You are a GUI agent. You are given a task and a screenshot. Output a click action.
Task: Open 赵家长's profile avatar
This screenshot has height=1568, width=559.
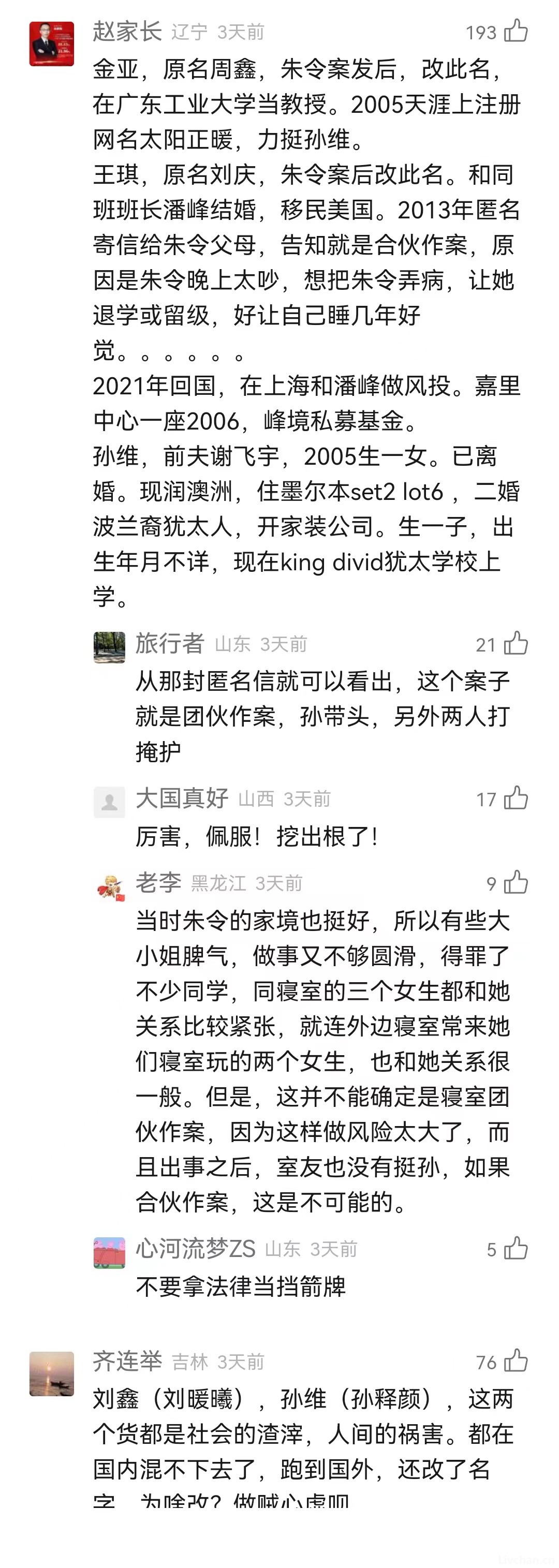(x=52, y=43)
